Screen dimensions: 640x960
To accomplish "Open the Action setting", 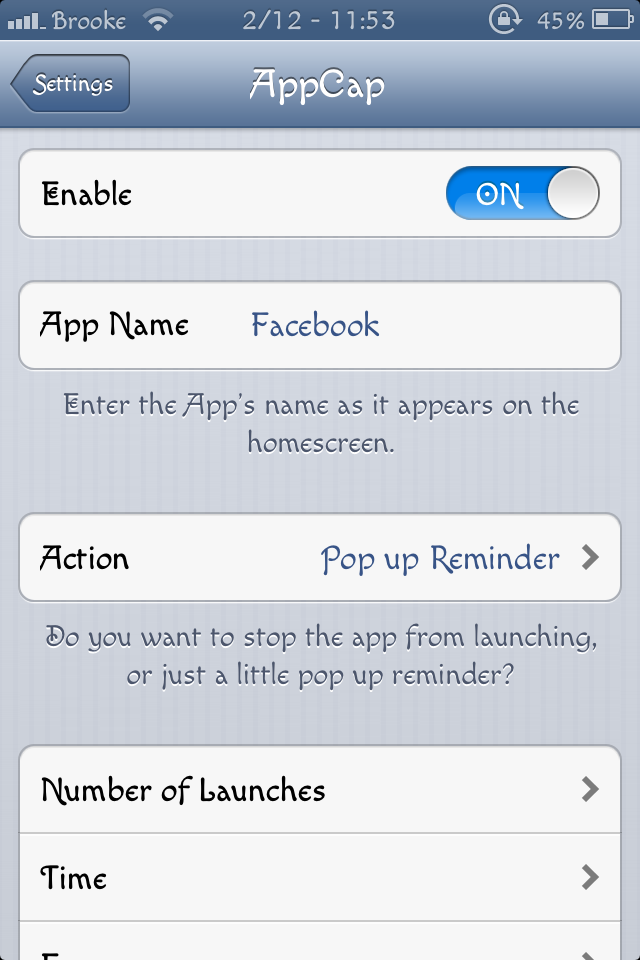I will point(320,558).
